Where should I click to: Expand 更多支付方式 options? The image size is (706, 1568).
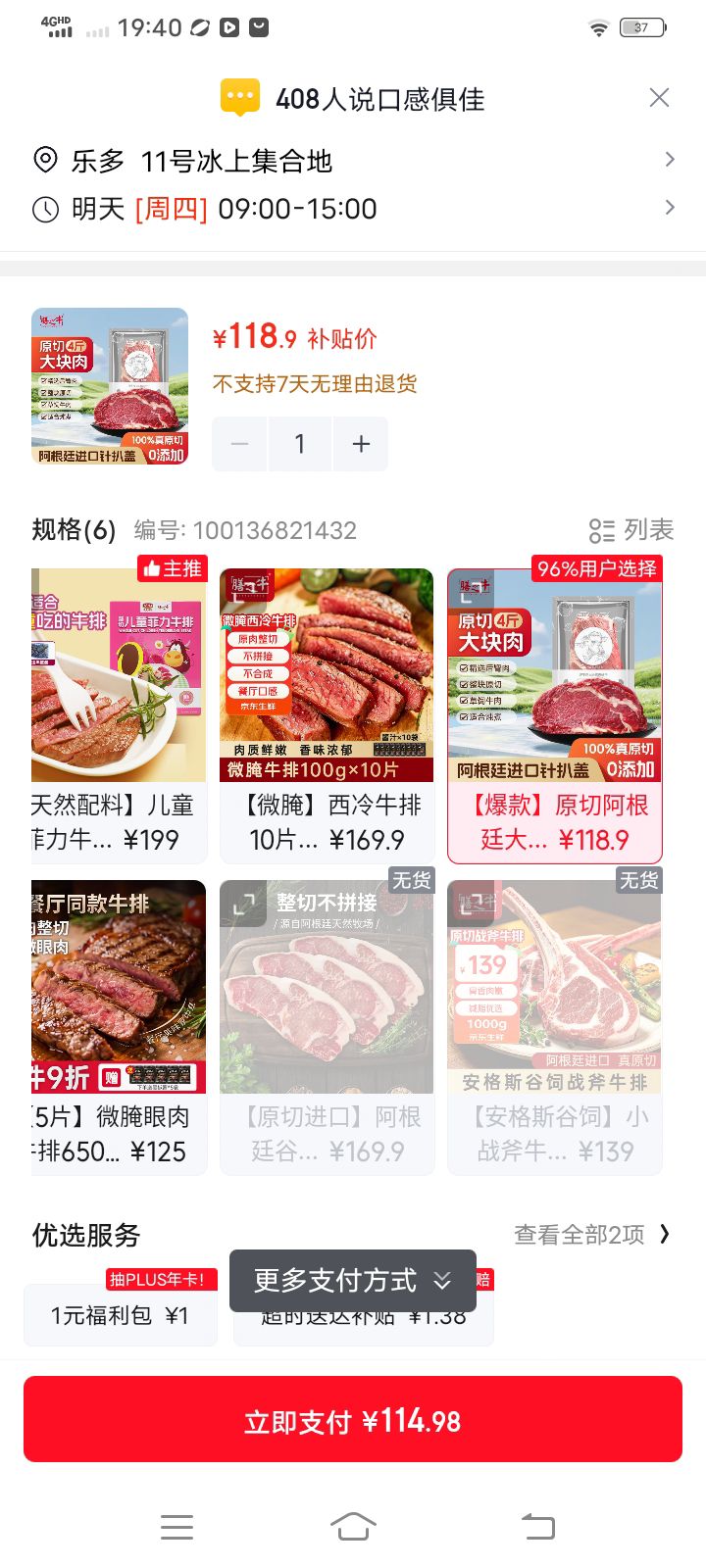(353, 1281)
